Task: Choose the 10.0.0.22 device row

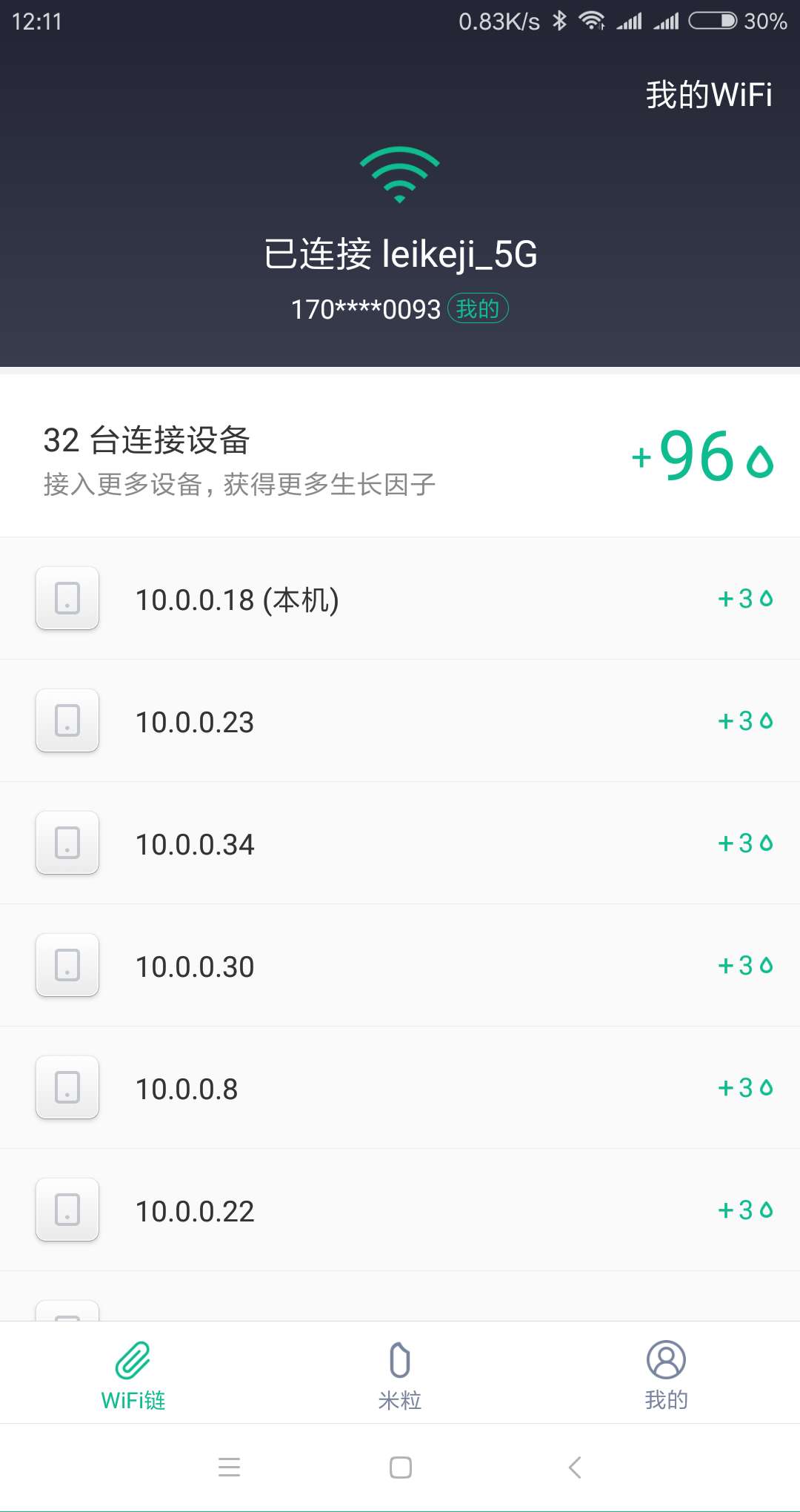Action: (x=400, y=1210)
